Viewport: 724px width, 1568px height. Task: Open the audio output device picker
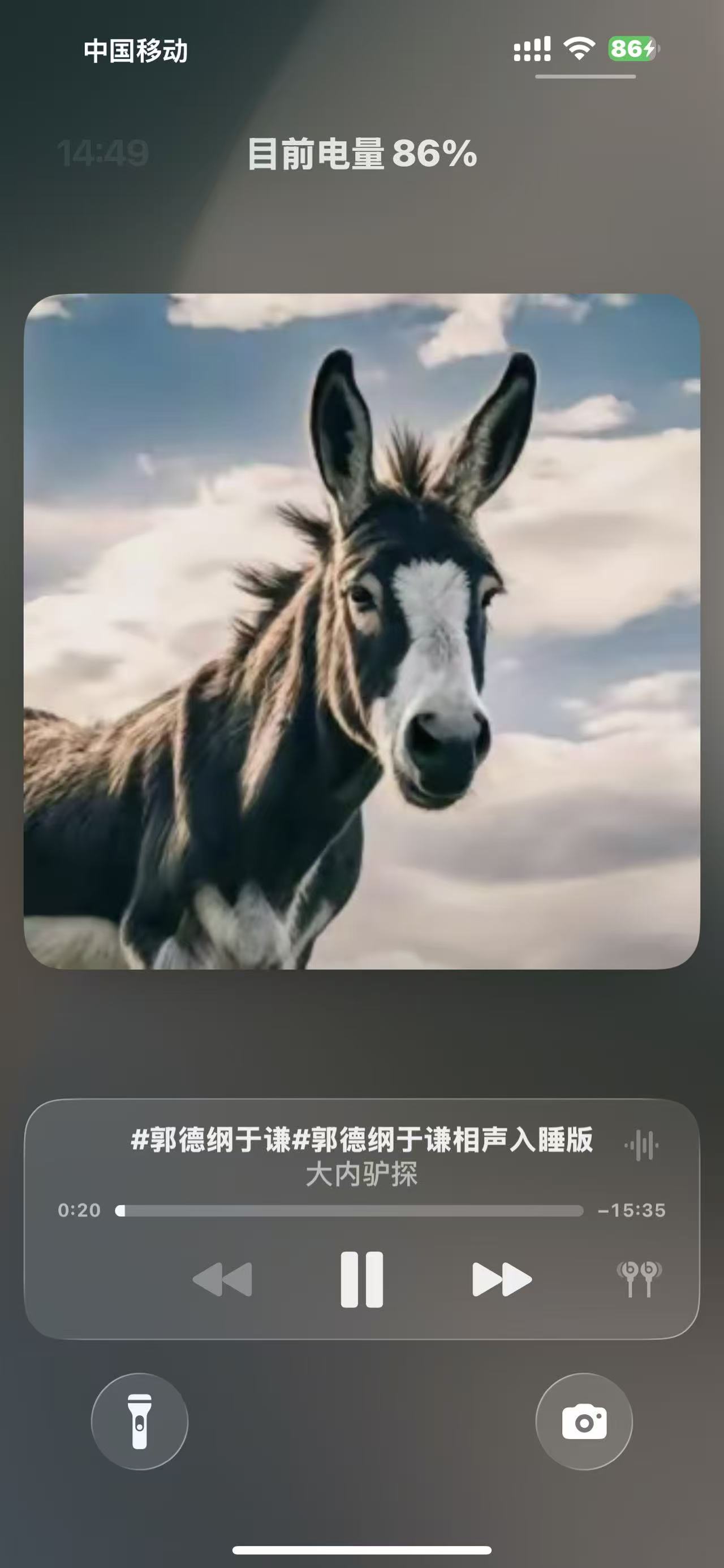pyautogui.click(x=639, y=1279)
